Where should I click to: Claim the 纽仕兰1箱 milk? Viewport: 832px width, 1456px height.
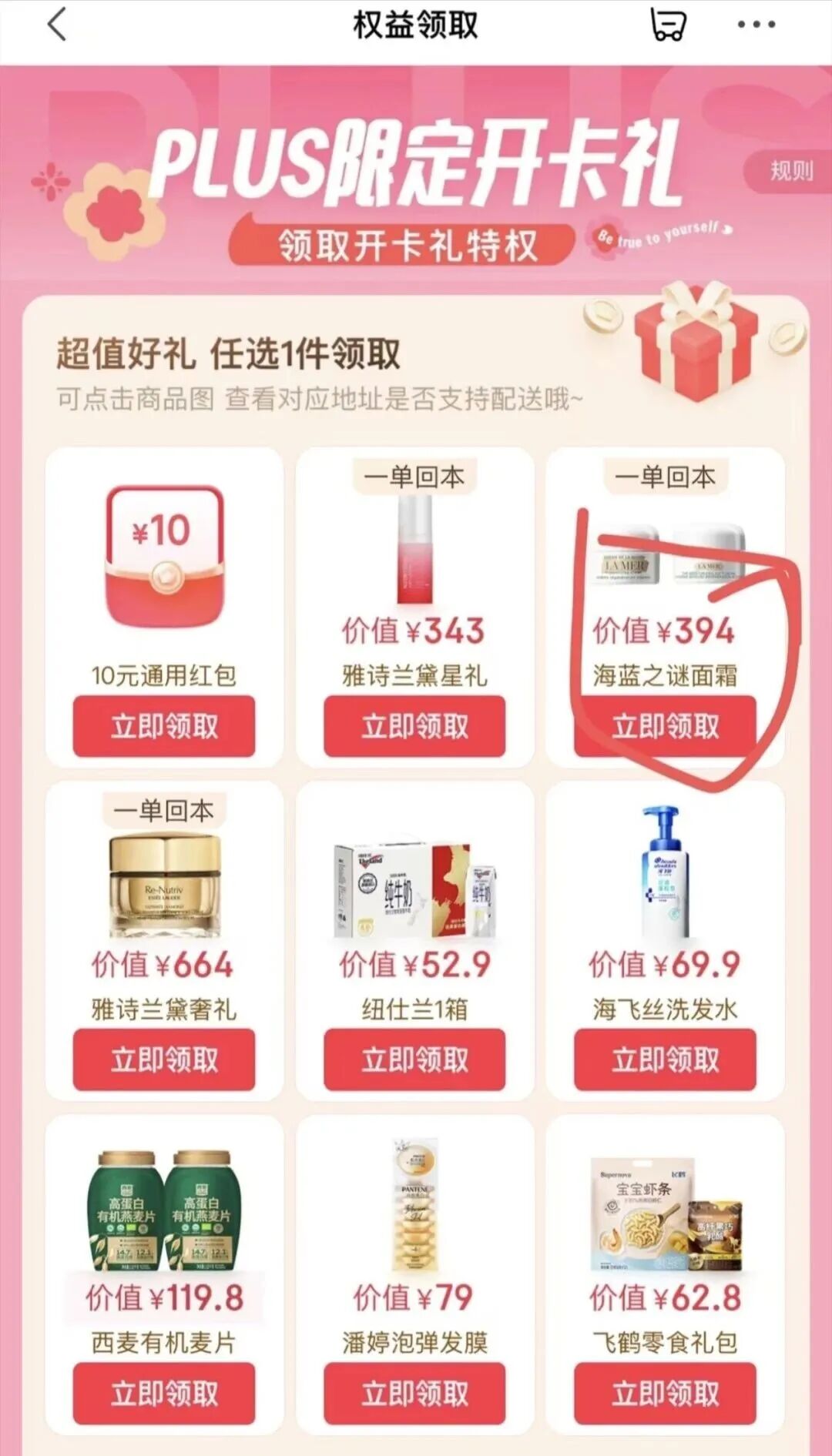coord(414,1059)
